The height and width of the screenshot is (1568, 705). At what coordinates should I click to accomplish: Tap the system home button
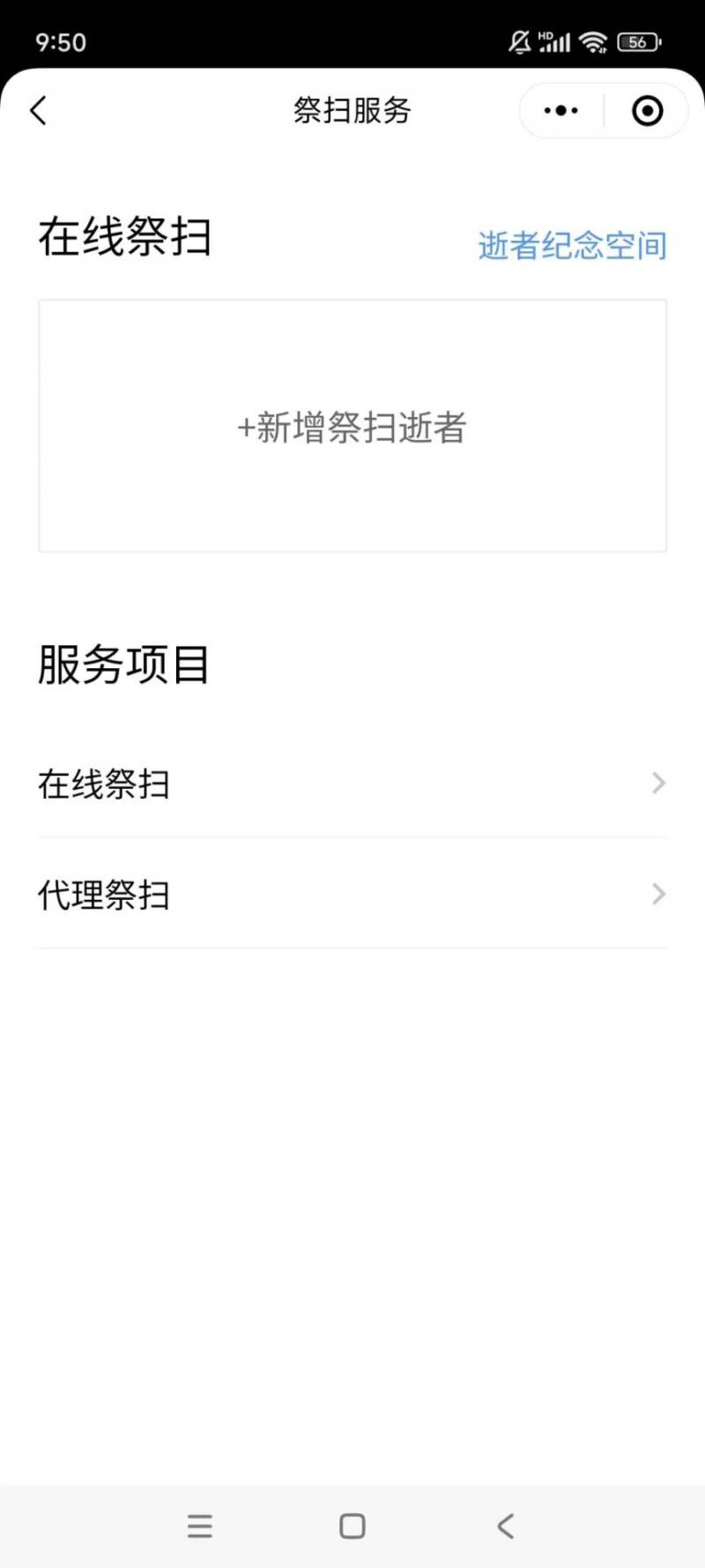(352, 1526)
